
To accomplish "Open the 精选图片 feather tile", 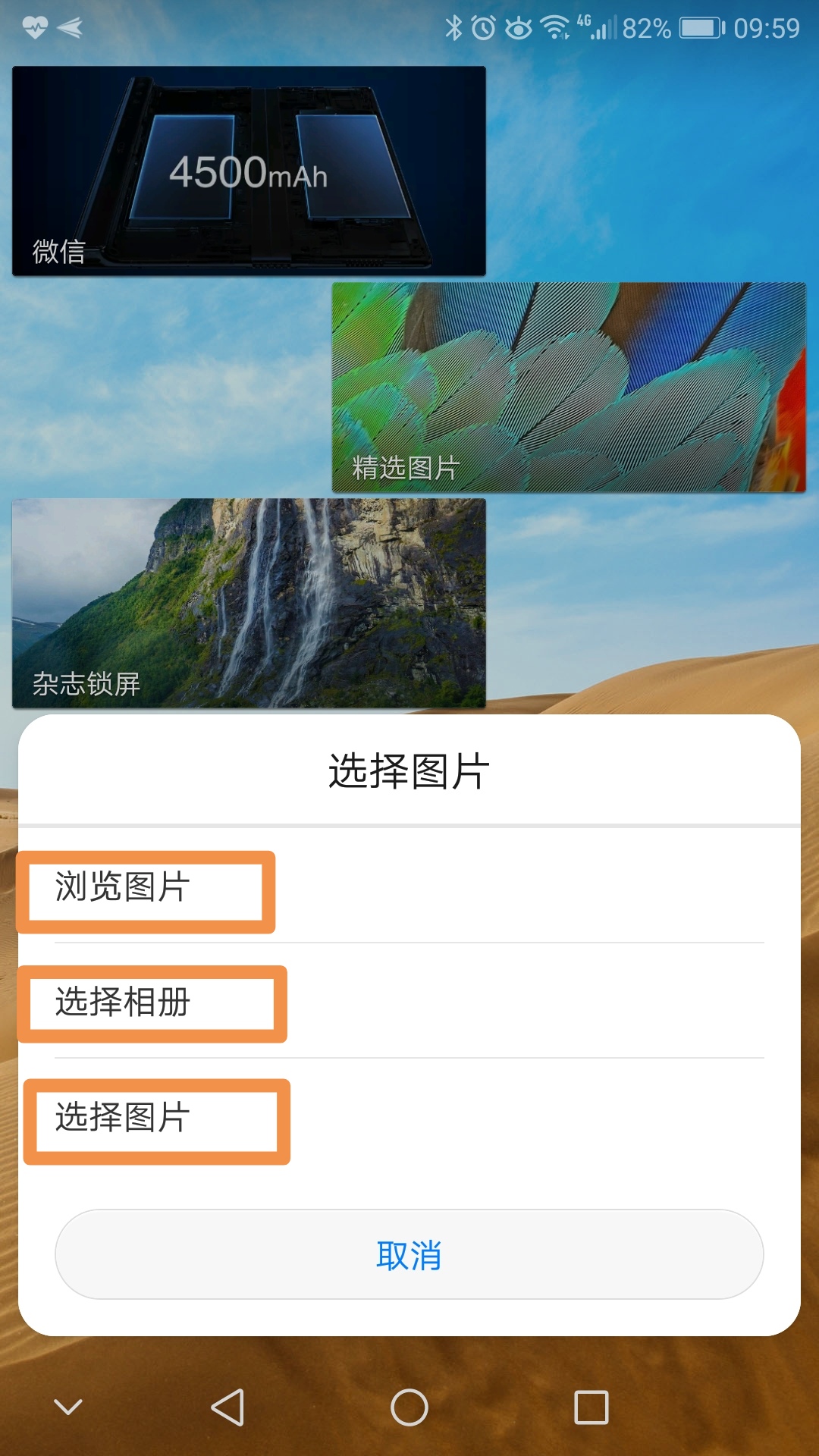I will [569, 387].
